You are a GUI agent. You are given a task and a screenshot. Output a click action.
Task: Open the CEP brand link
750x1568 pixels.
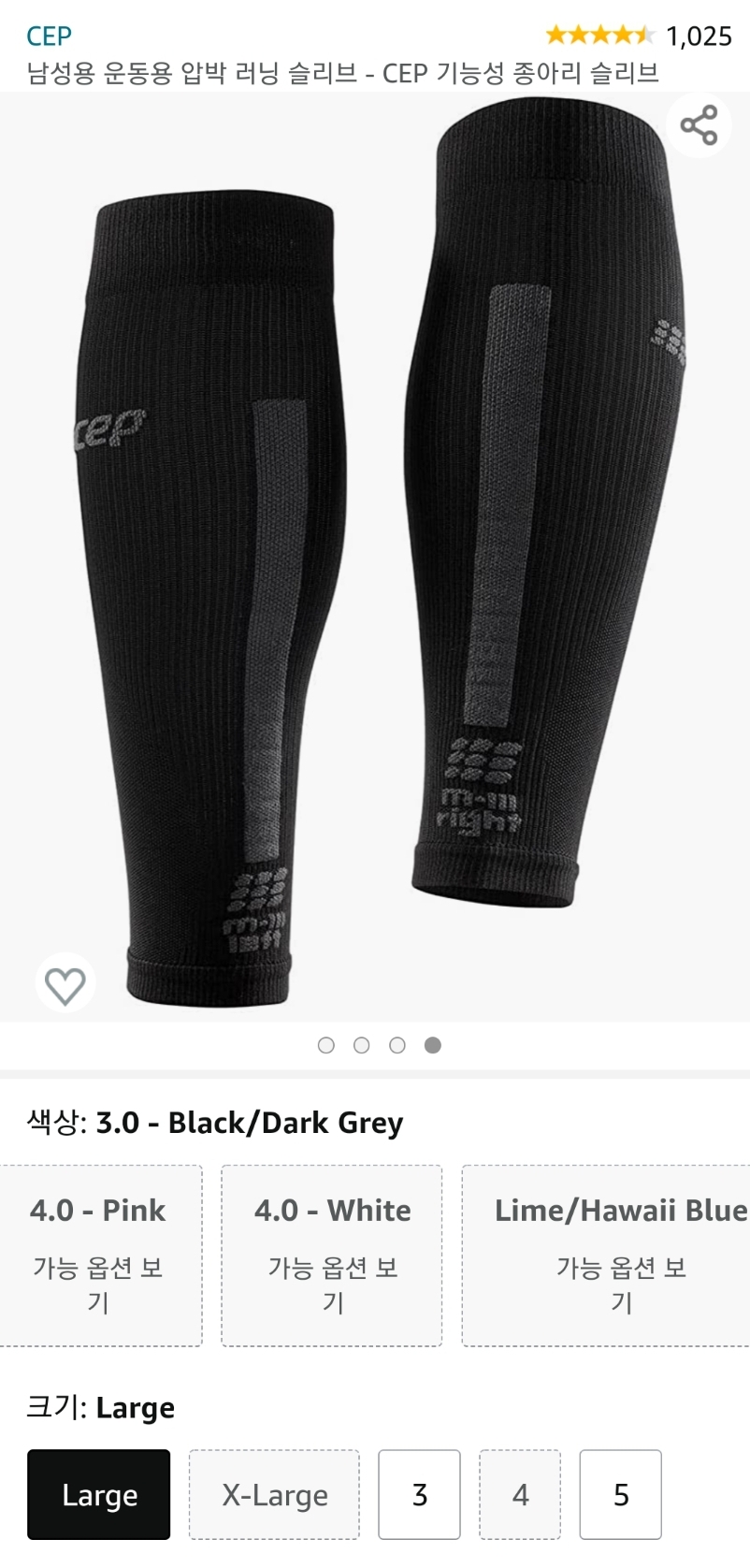coord(49,36)
